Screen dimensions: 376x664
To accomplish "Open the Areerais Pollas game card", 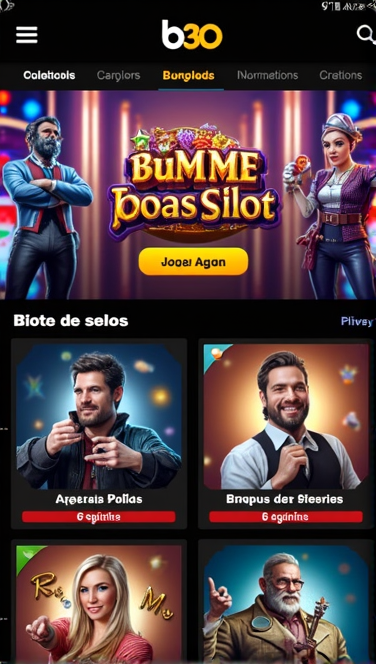I will (99, 433).
